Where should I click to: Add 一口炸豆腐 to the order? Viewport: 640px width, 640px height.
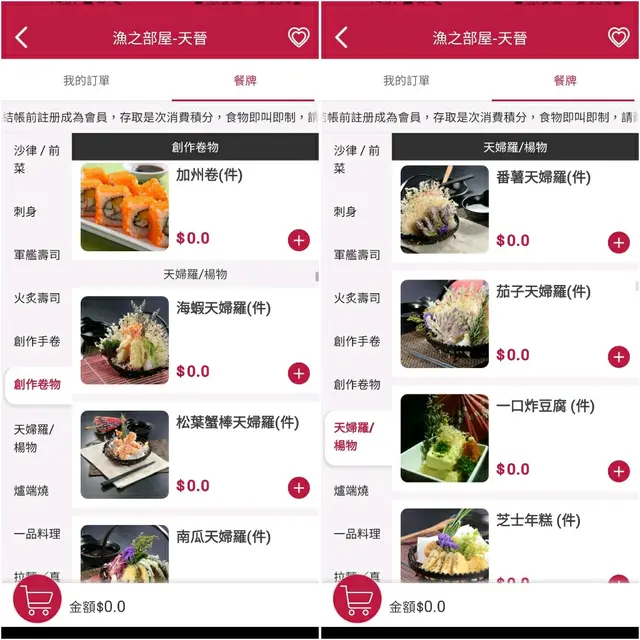(x=618, y=470)
